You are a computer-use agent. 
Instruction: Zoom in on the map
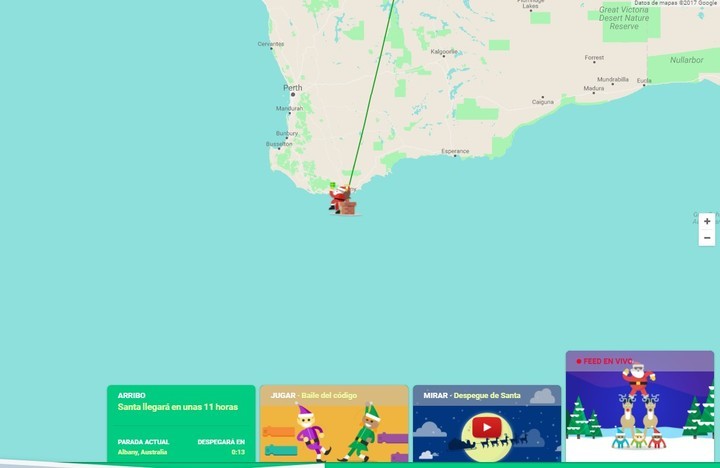(x=707, y=221)
